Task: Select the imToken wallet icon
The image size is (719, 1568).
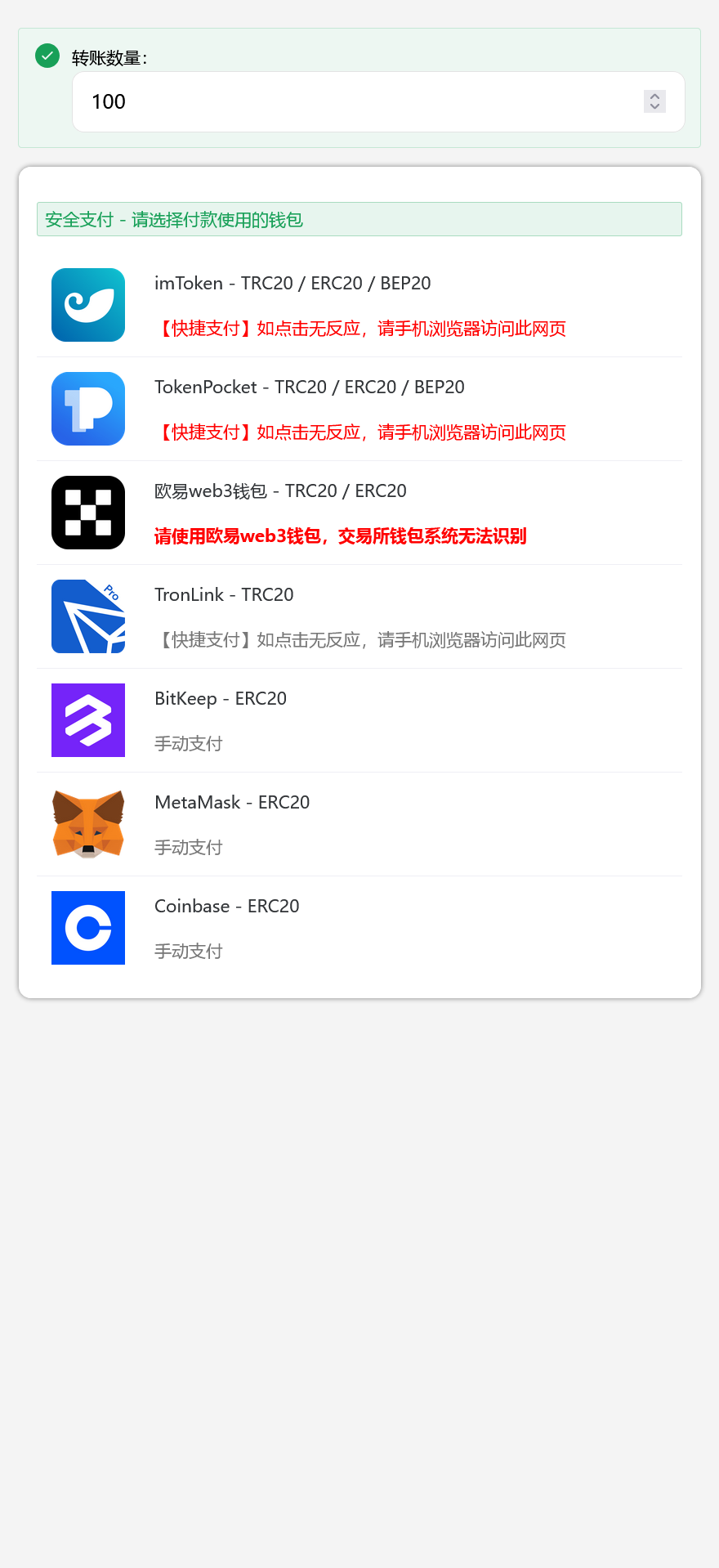Action: click(x=88, y=305)
